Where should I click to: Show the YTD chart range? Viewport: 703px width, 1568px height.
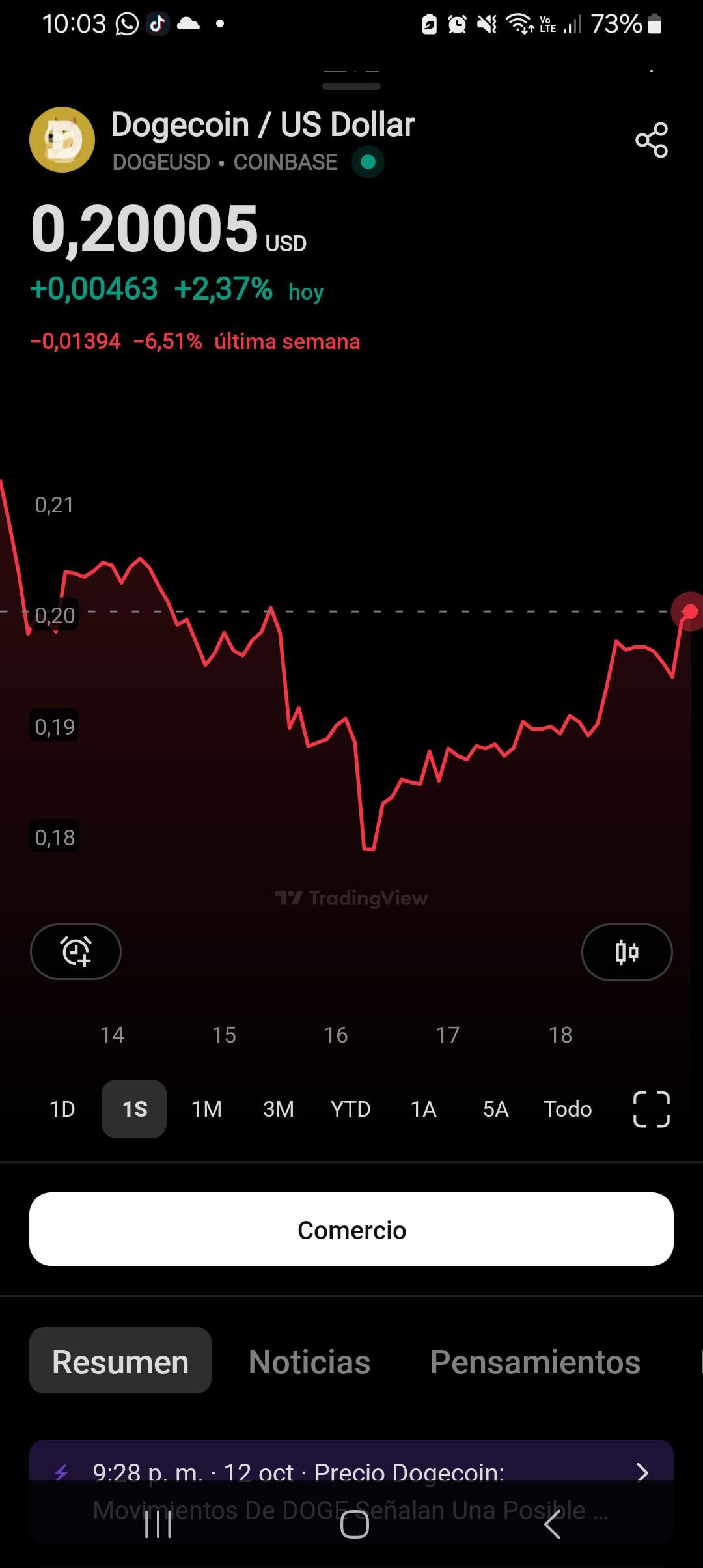(350, 1109)
